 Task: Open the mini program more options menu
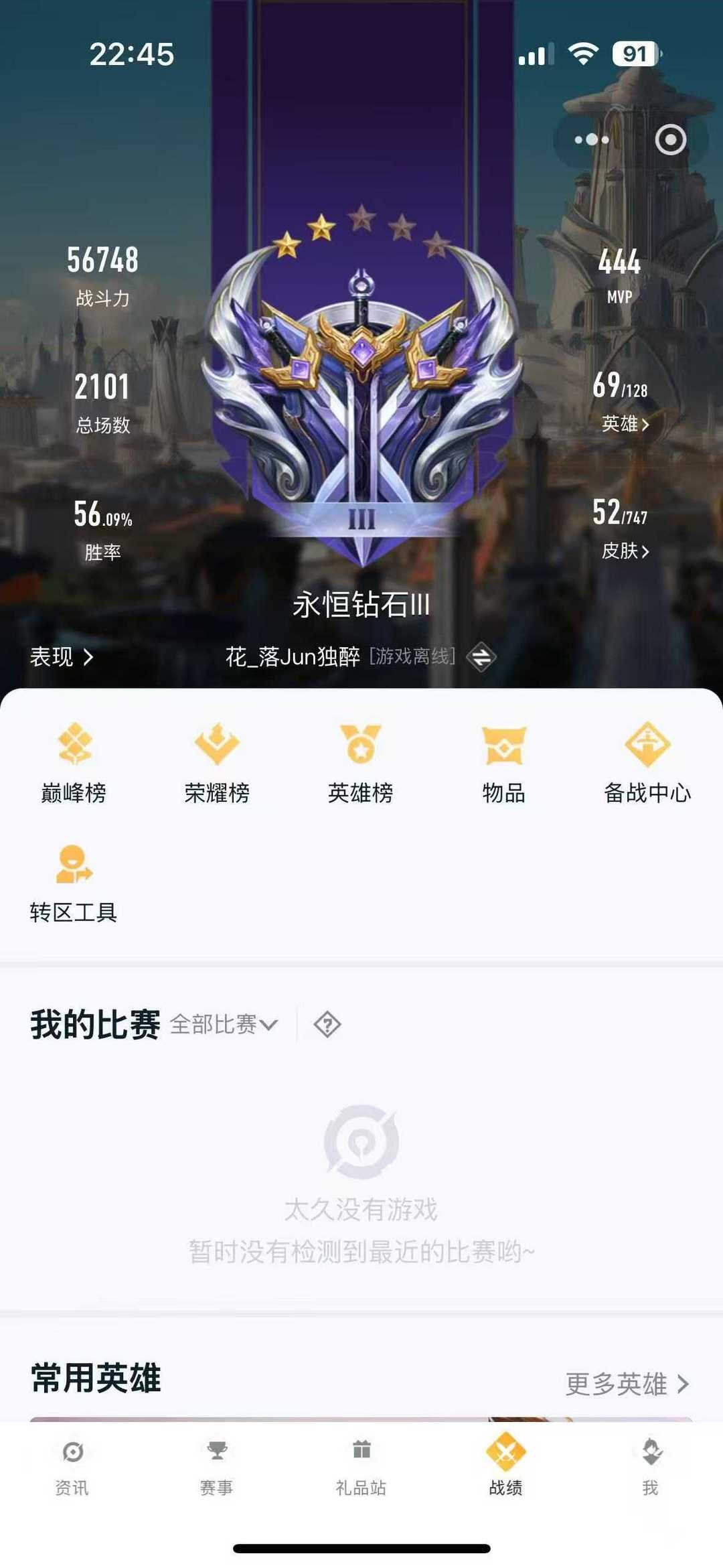[x=592, y=140]
